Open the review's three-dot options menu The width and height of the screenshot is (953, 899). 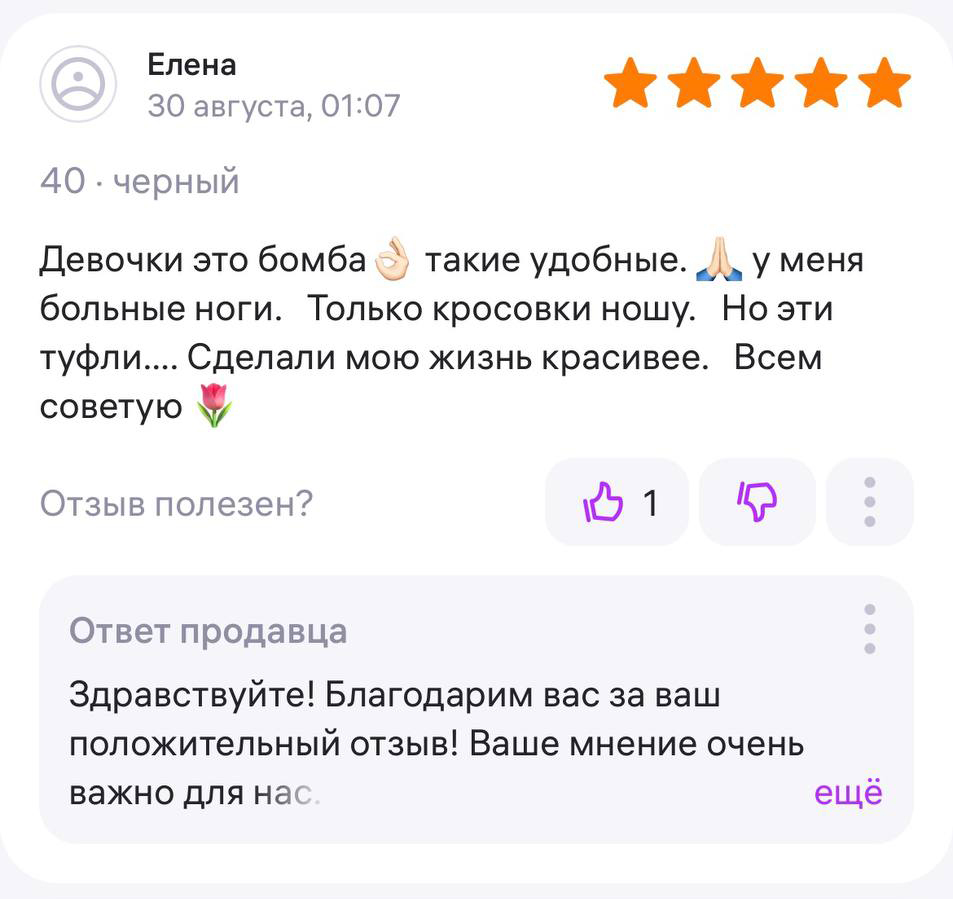coord(870,502)
